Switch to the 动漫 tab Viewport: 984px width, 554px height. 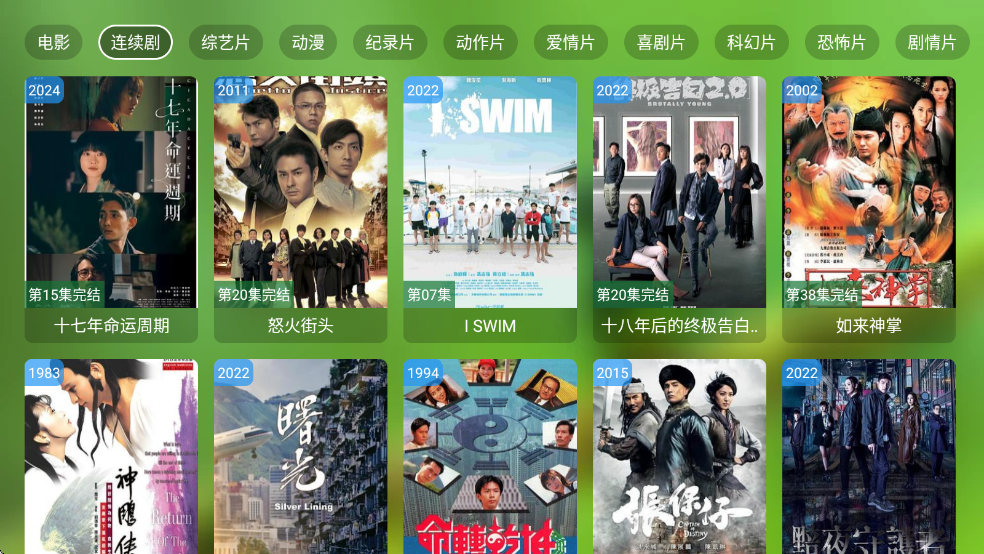point(308,43)
